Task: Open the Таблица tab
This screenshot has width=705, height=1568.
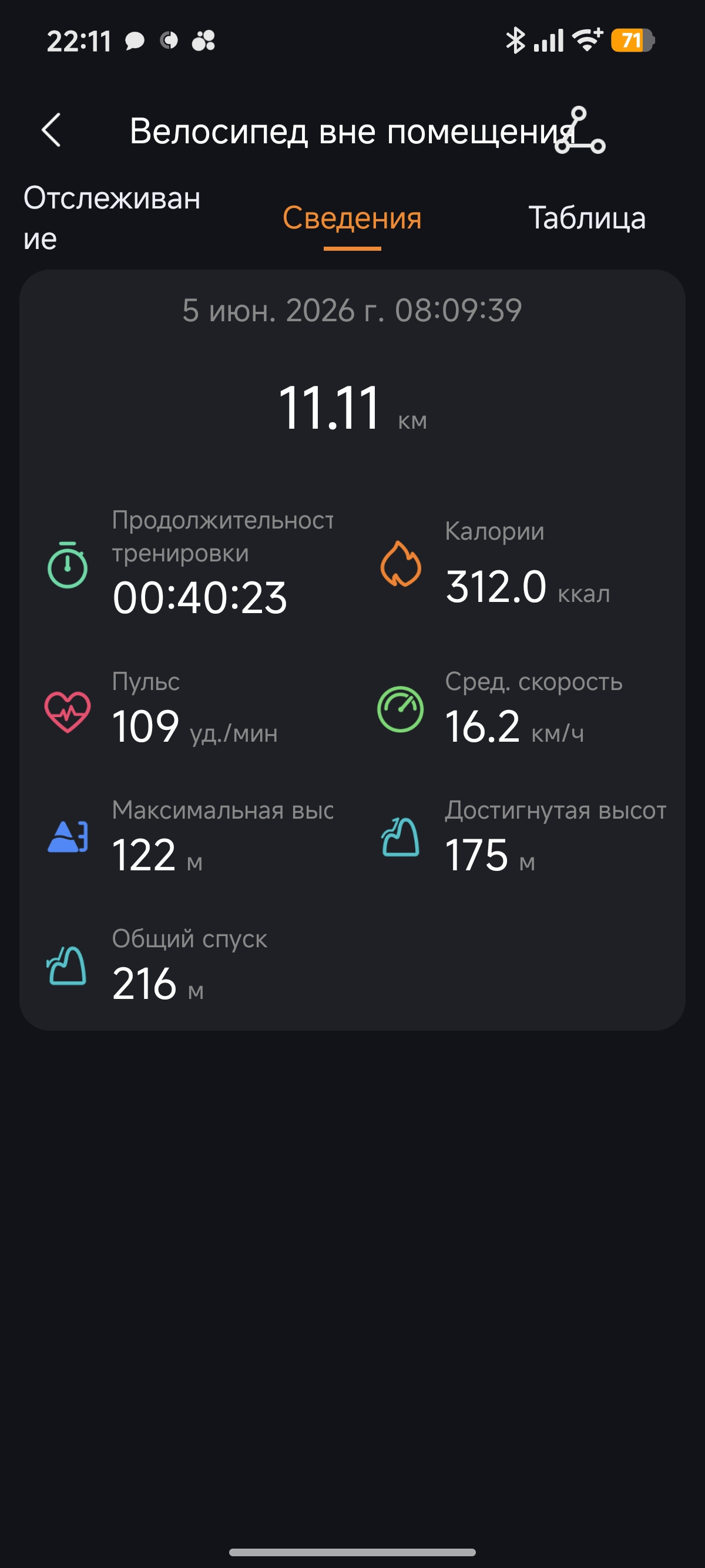Action: (x=587, y=218)
